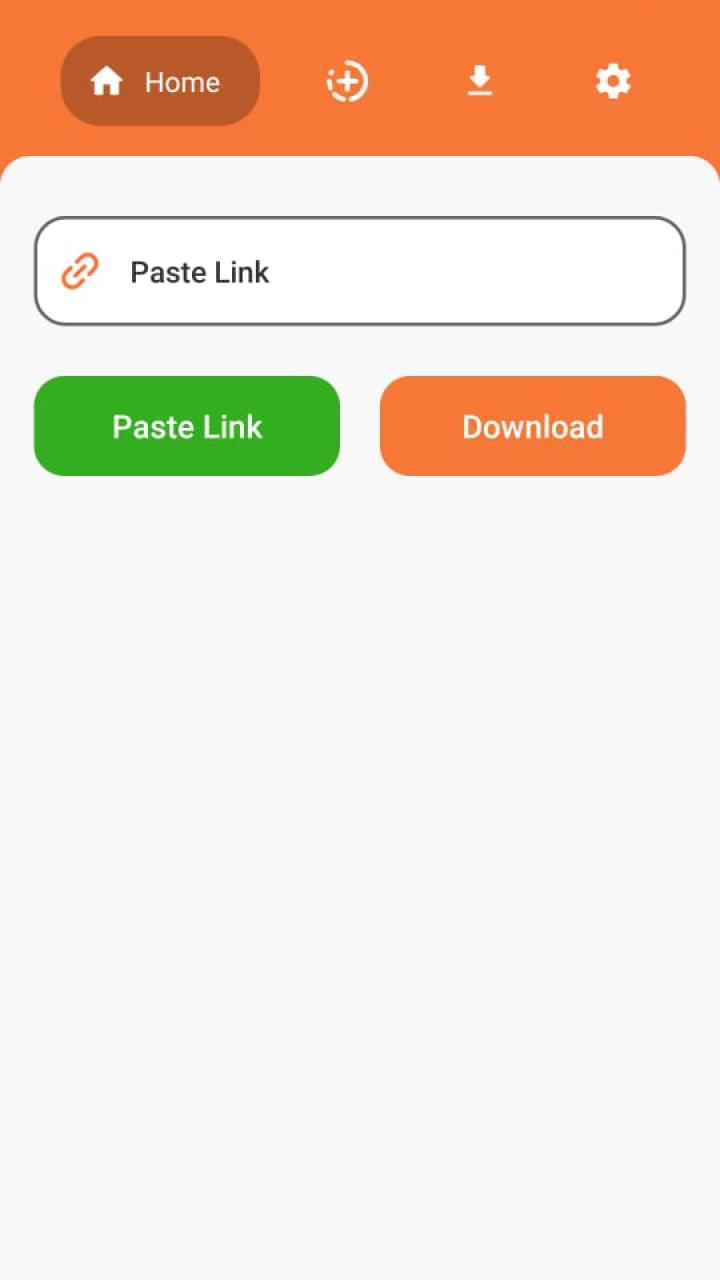Tap the green Paste Link button

187,426
